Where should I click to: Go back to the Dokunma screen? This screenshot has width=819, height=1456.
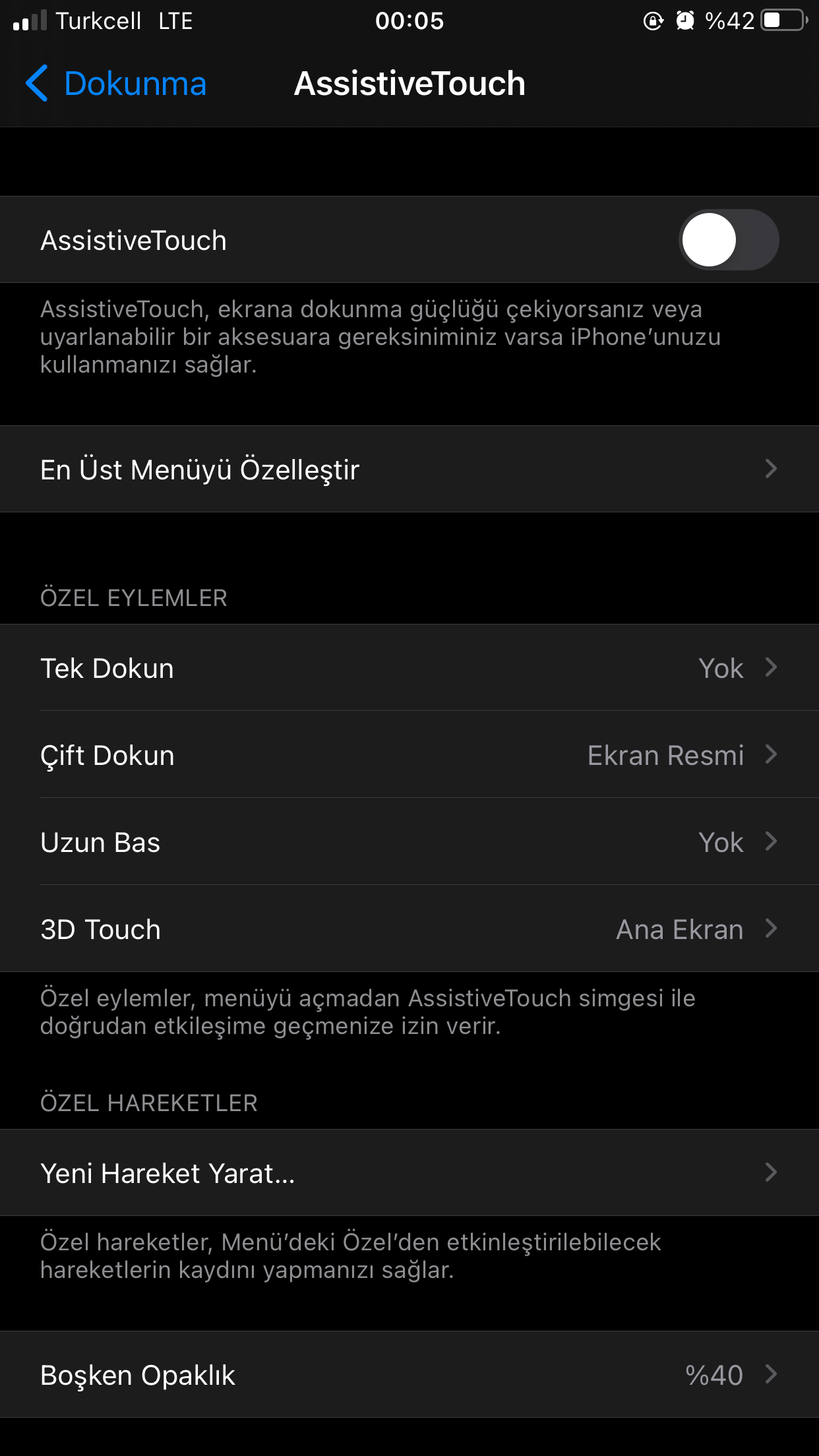pos(116,84)
